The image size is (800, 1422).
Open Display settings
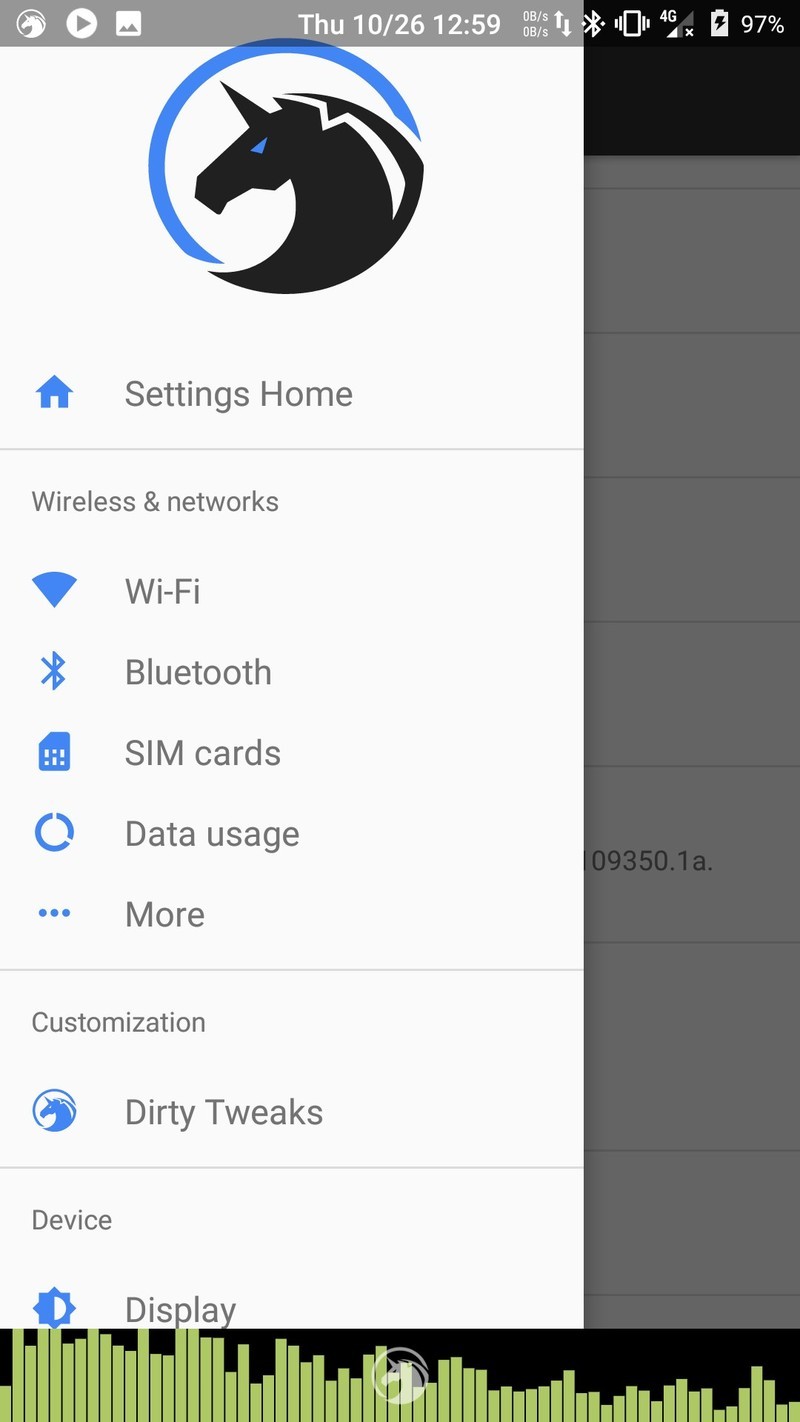181,1308
